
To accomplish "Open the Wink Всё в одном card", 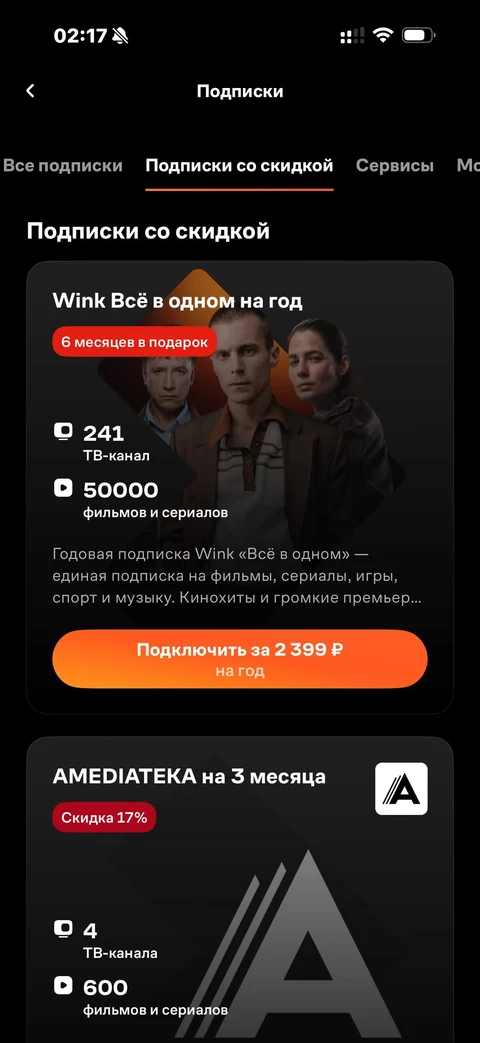I will point(240,488).
